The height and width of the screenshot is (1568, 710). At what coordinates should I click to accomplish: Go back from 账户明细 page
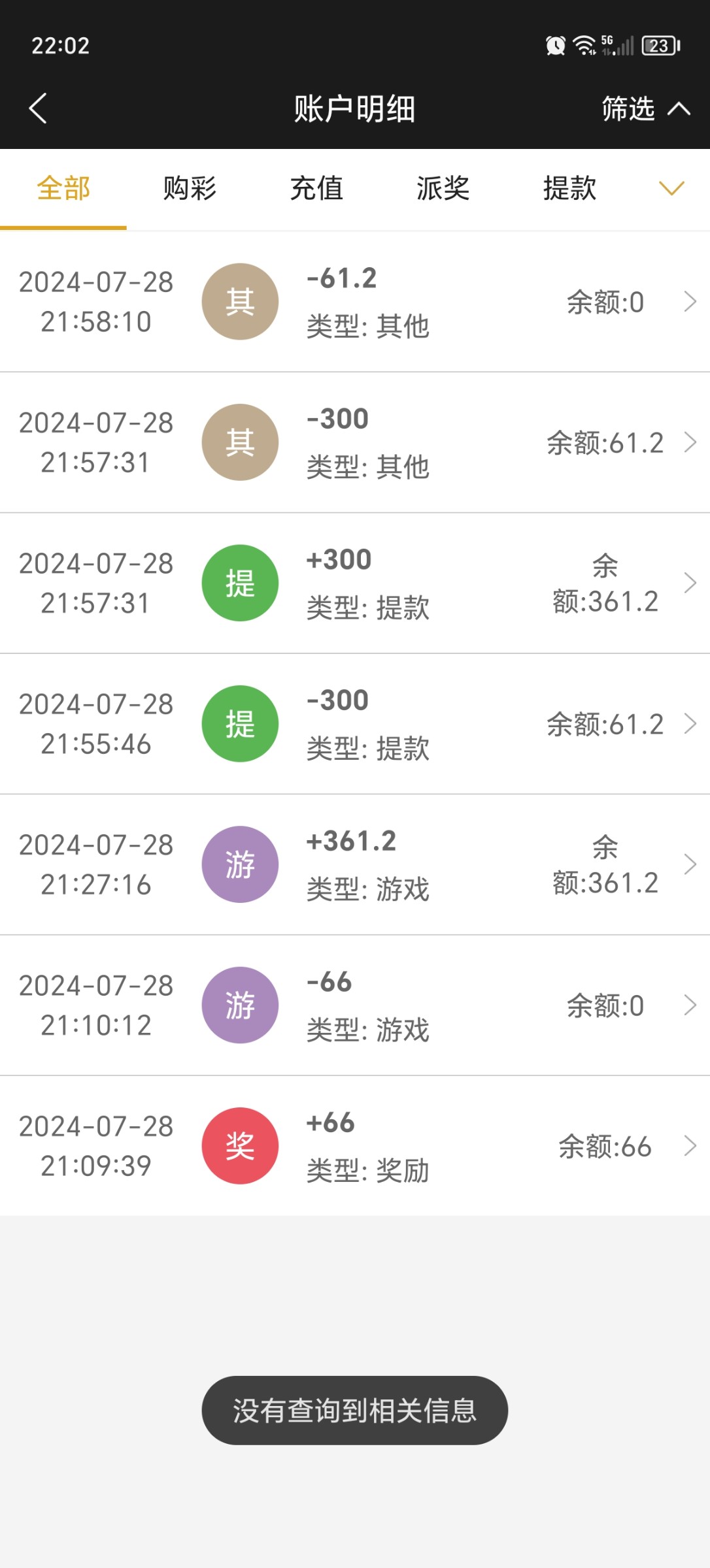[x=38, y=108]
